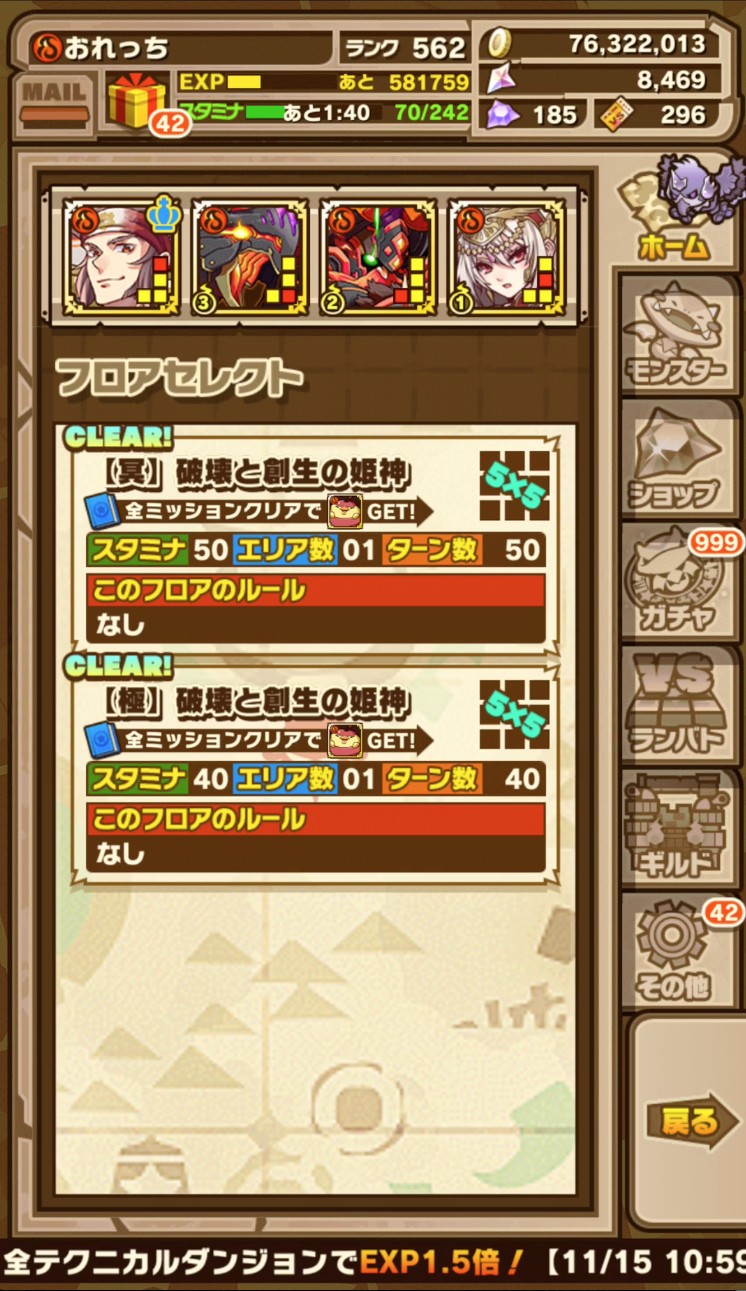
Task: Open the gift box with 42 badge
Action: 136,100
